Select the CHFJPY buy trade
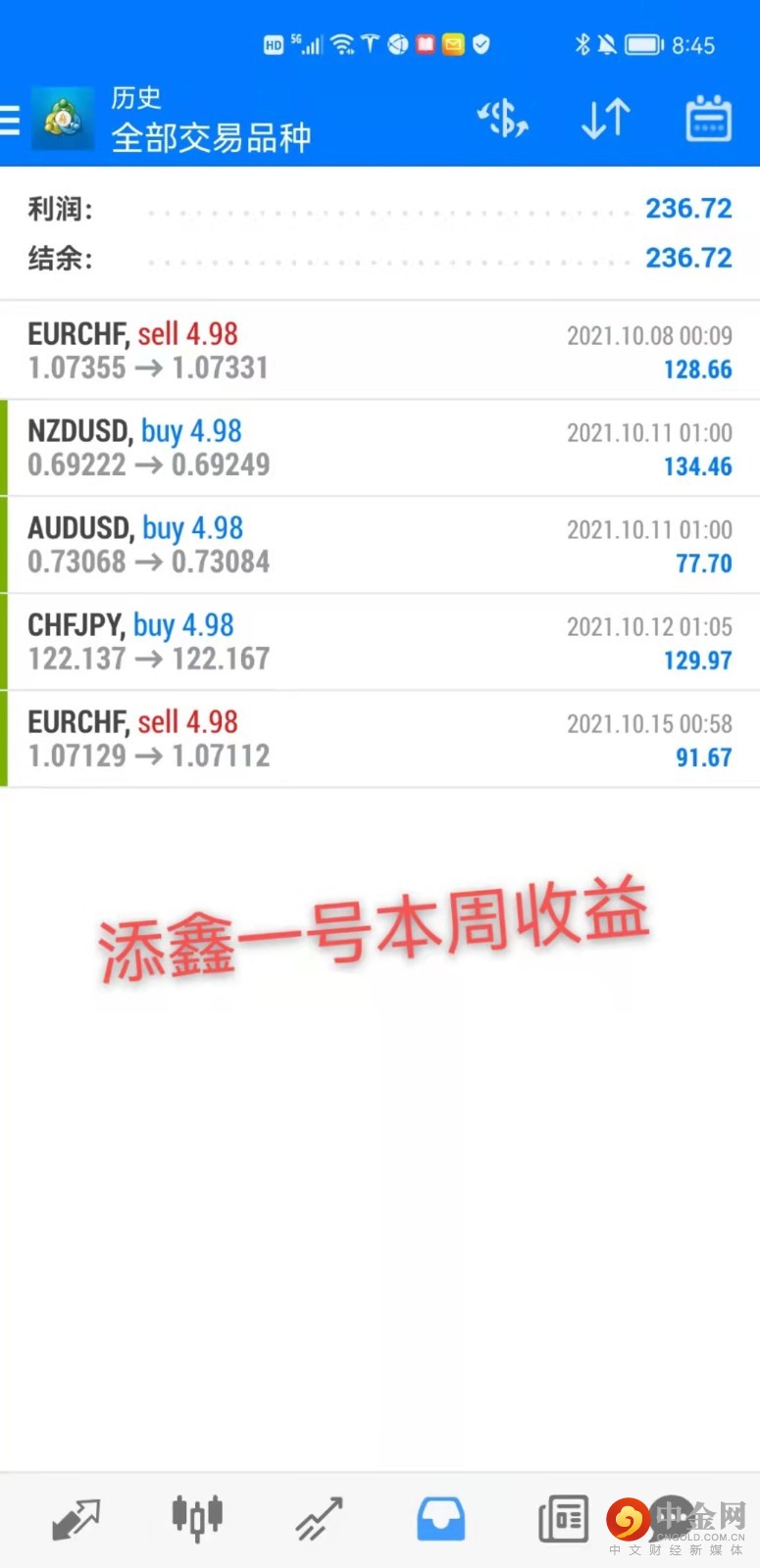The image size is (760, 1568). (x=380, y=642)
